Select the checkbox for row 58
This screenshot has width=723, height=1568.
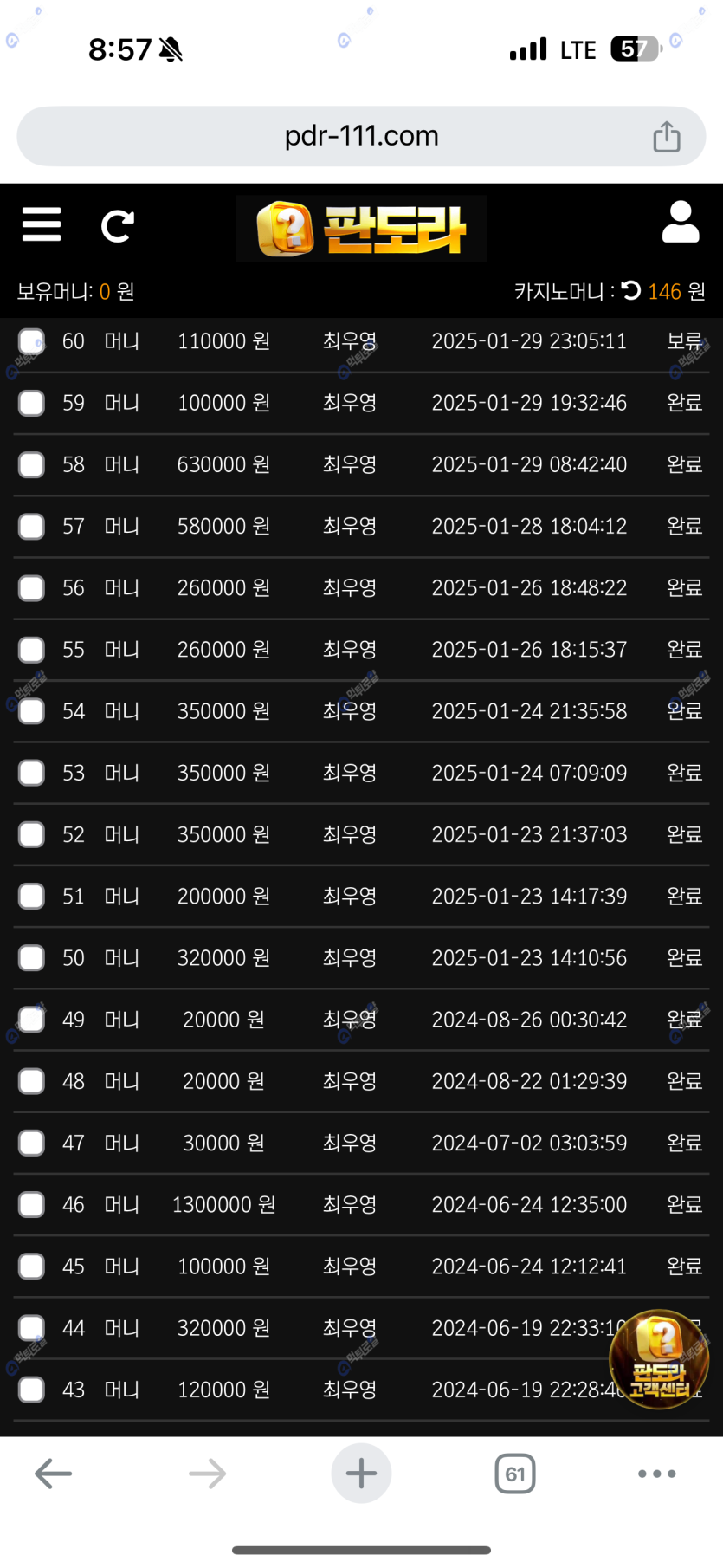(32, 465)
